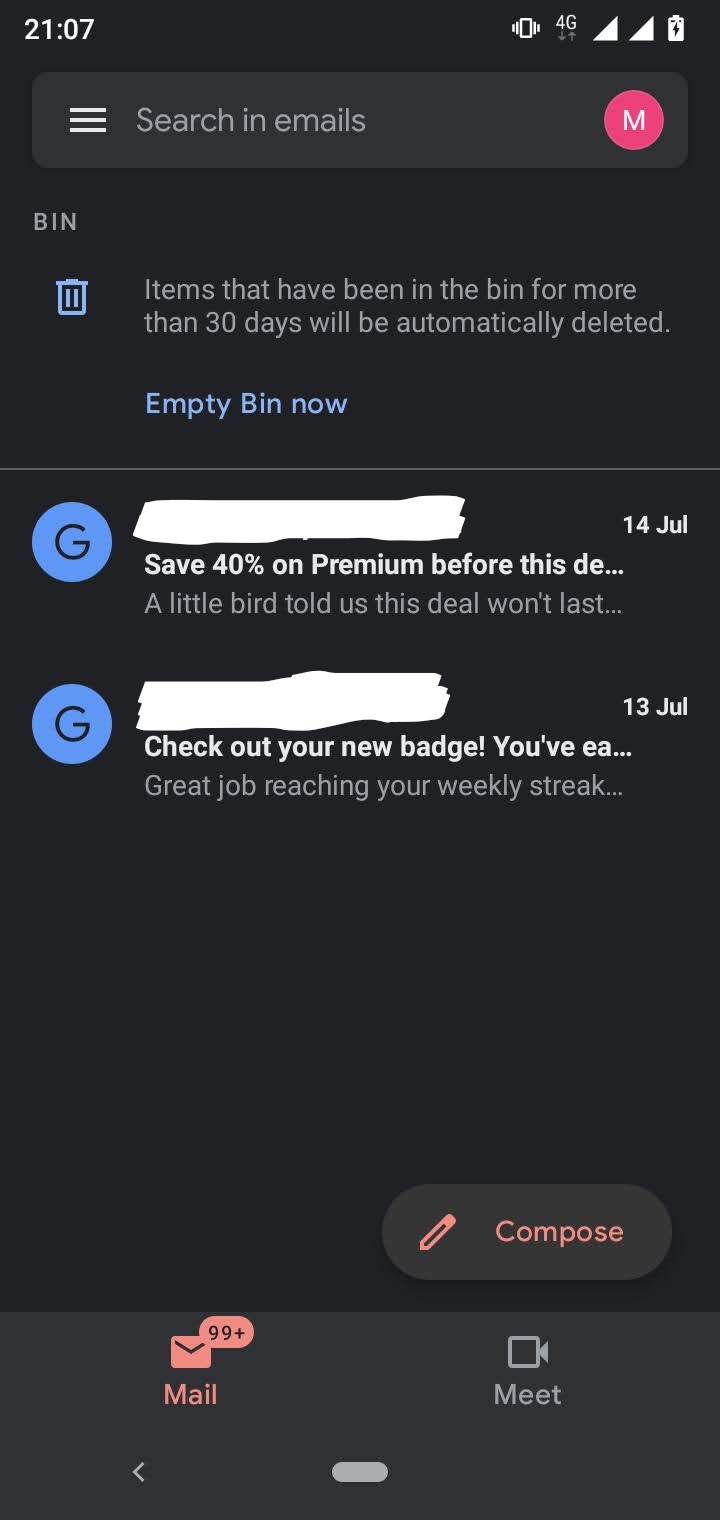Tap the 99+ unread badge on Mail

(228, 1332)
